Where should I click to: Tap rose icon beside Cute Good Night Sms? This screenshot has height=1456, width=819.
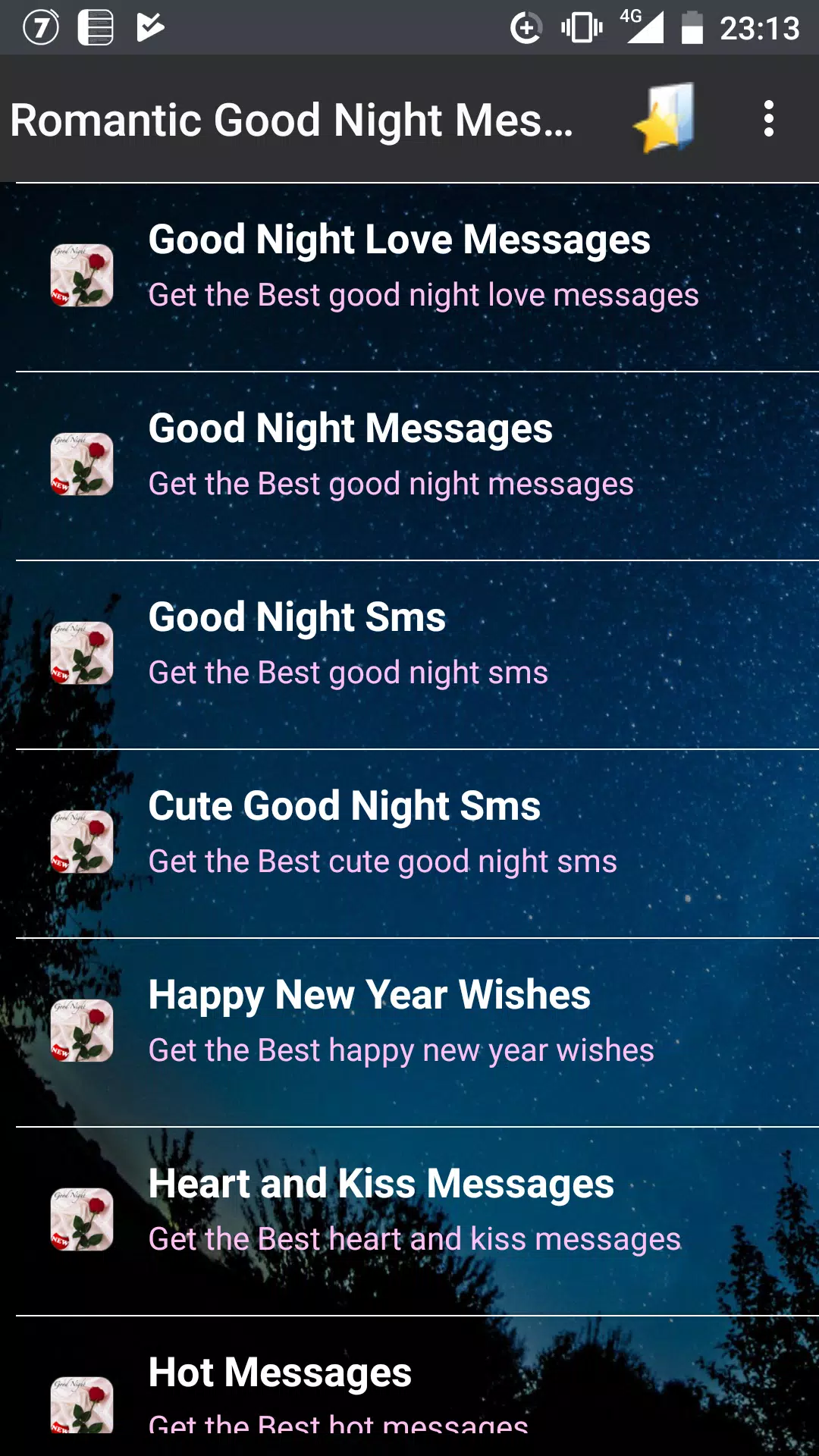[x=81, y=840]
